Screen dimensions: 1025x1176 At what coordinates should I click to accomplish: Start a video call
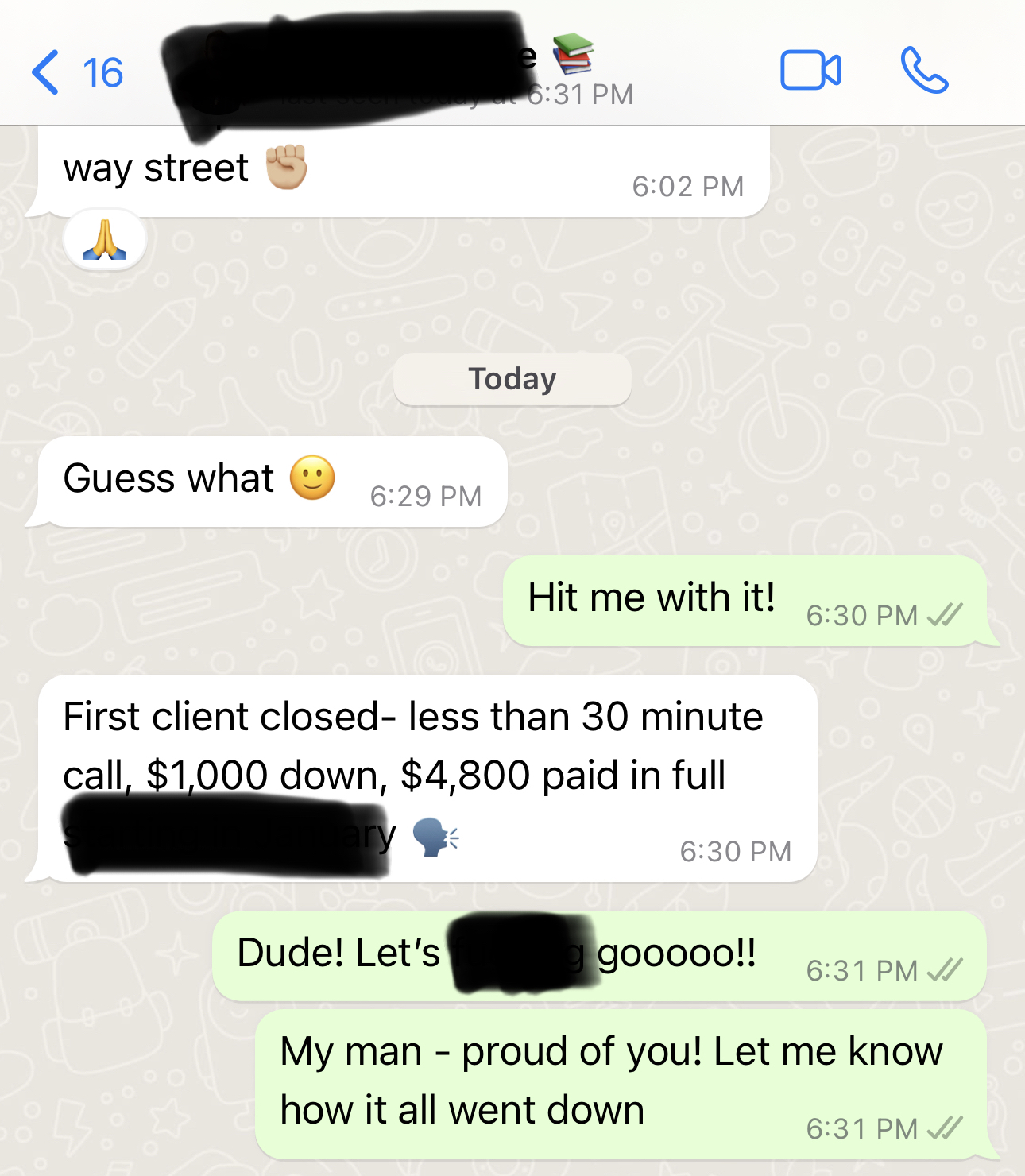[x=810, y=71]
